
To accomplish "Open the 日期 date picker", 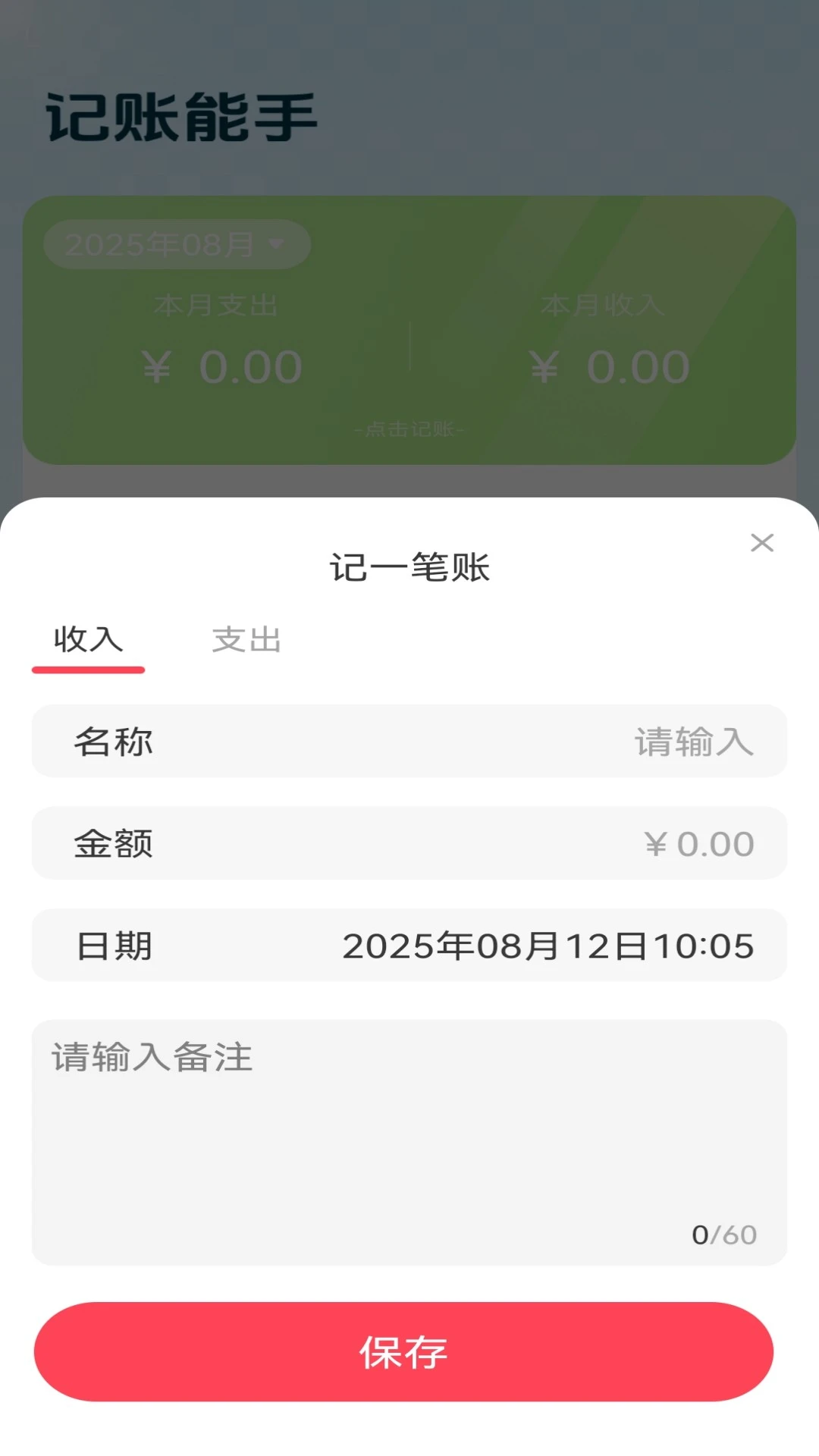I will (x=409, y=945).
